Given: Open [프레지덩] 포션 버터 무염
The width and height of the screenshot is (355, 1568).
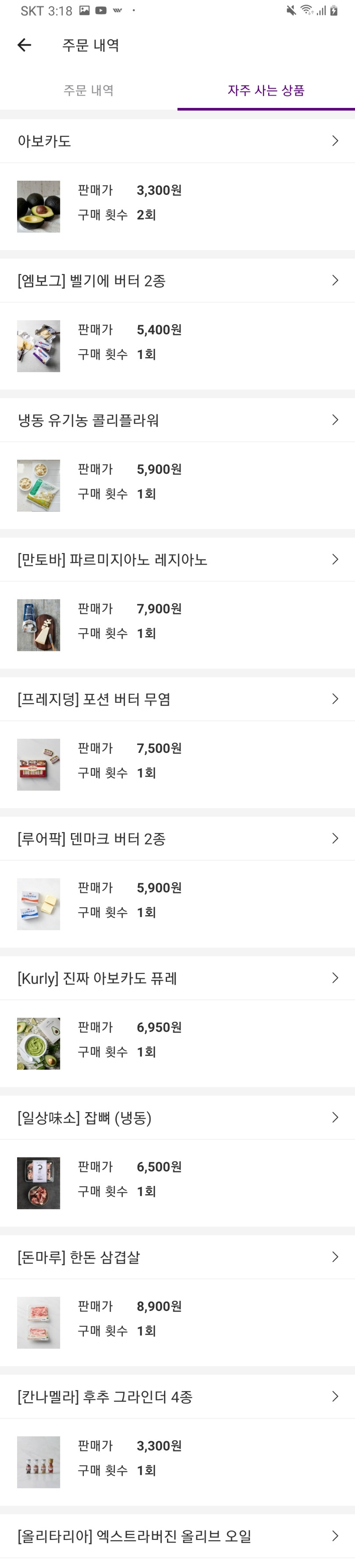Looking at the screenshot, I should coord(177,699).
